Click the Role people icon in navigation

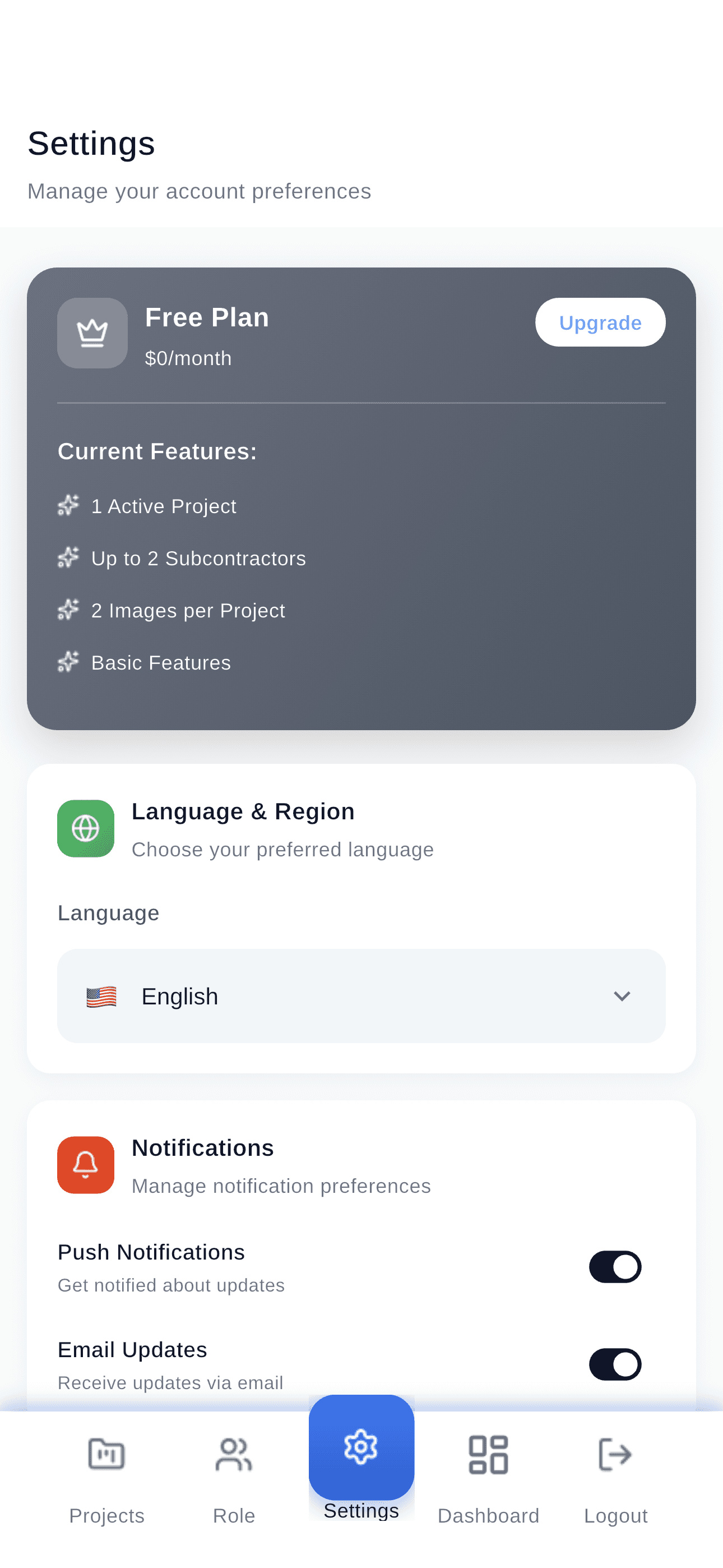234,1454
